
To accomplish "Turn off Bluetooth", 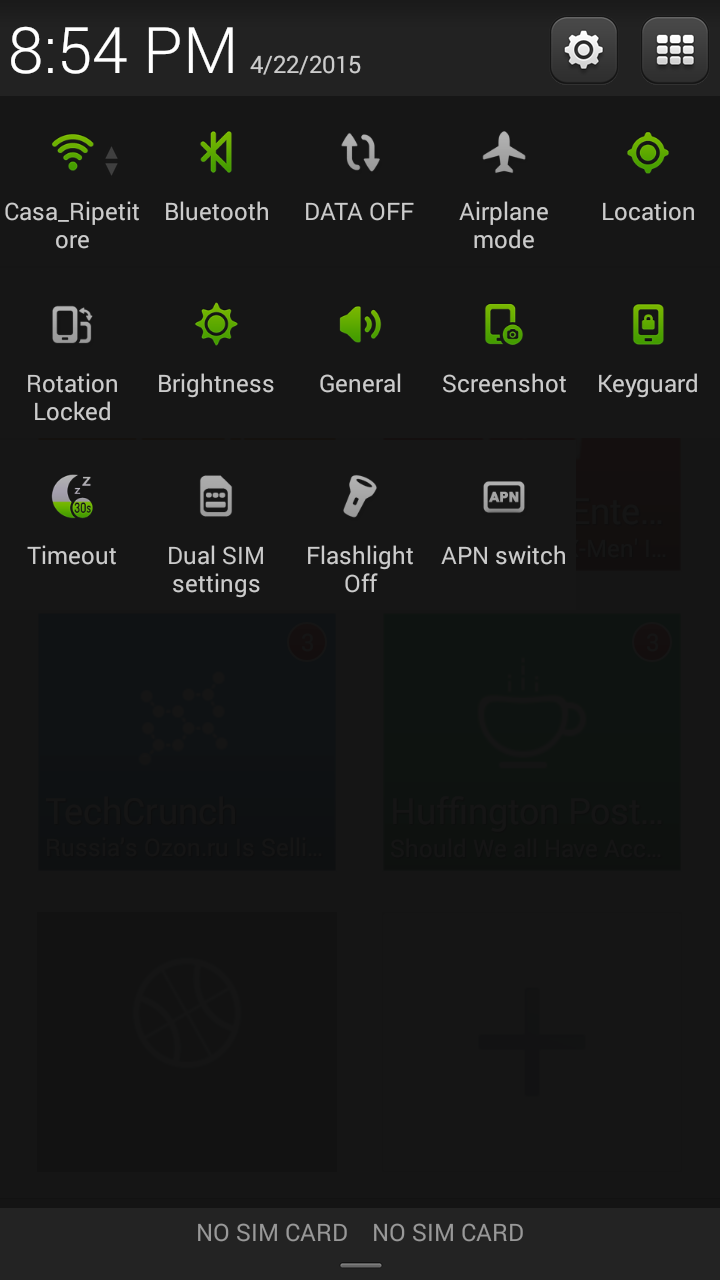I will [216, 180].
